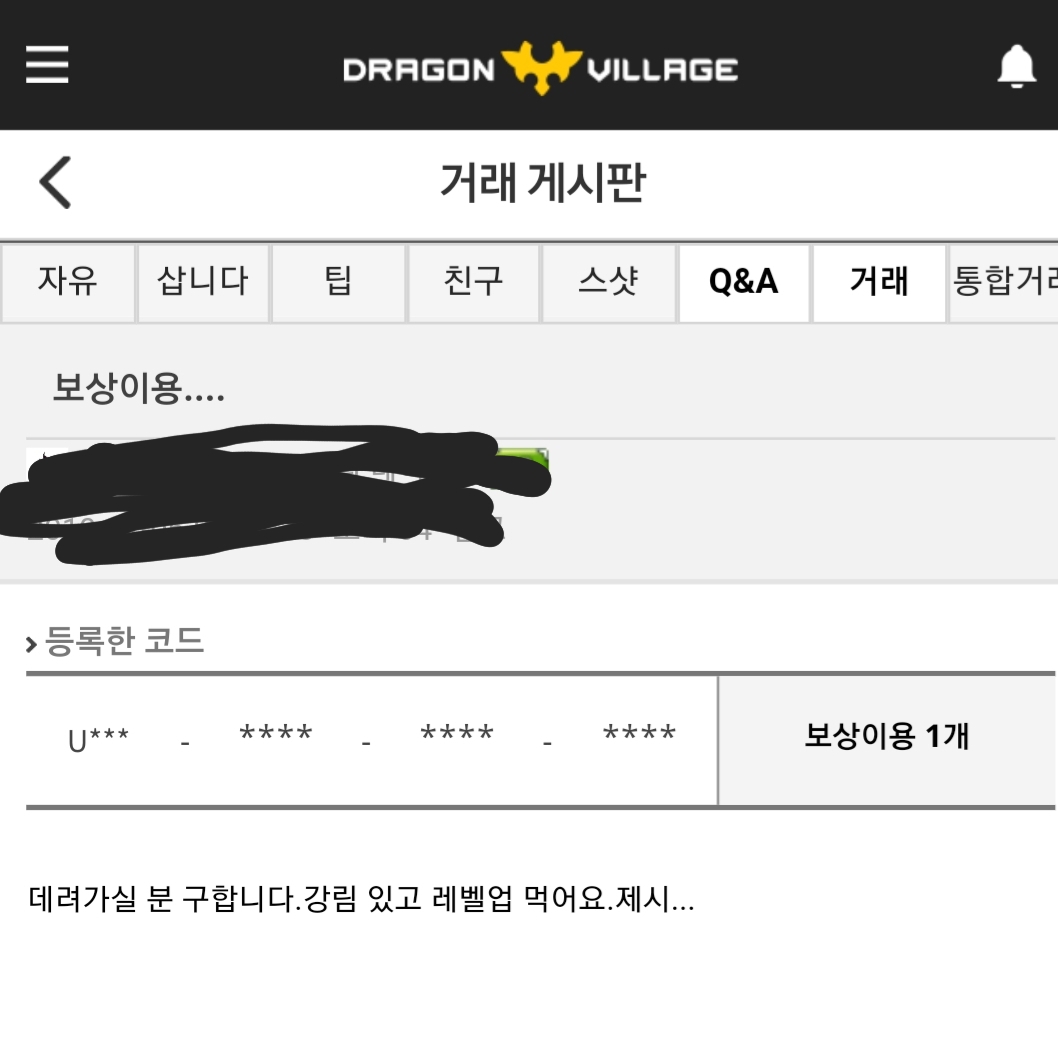The image size is (1058, 1049).
Task: Switch to the 자유 tab
Action: pyautogui.click(x=68, y=283)
